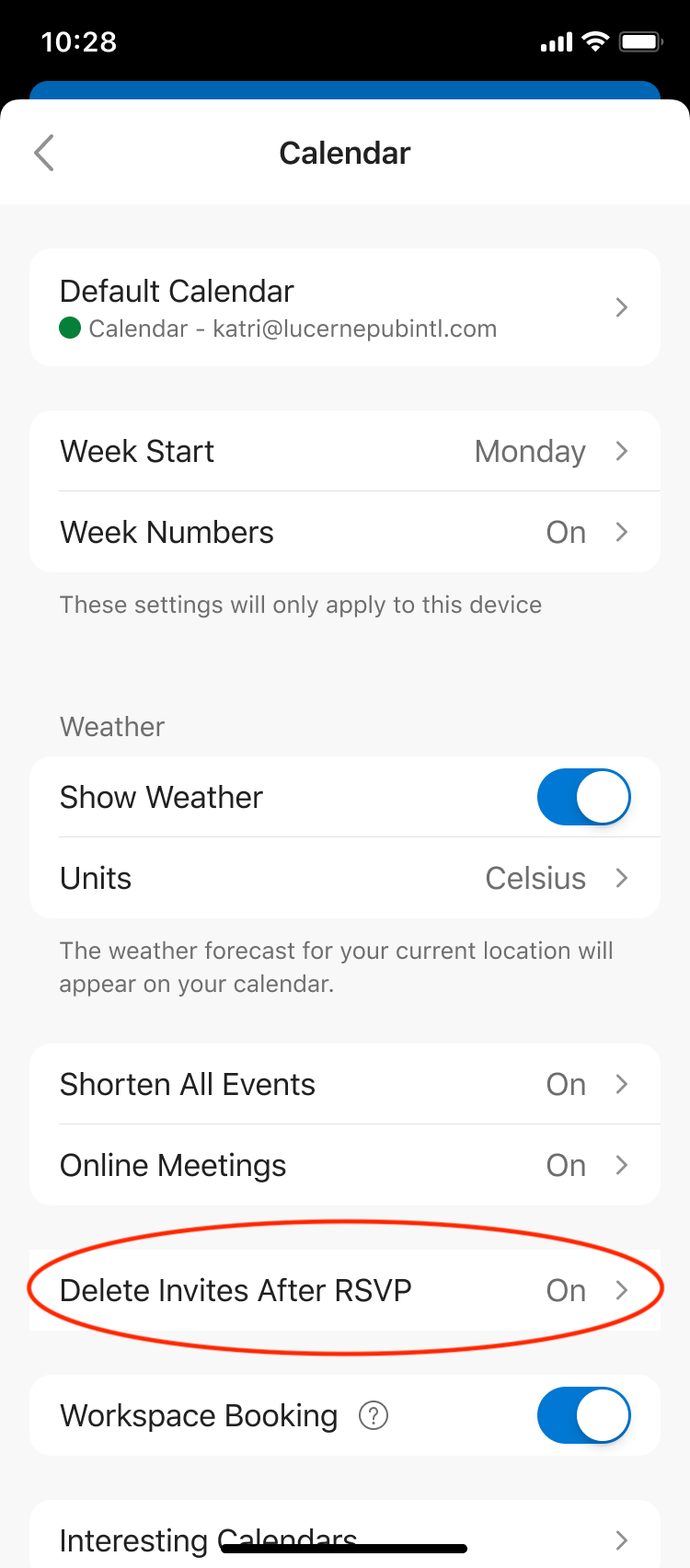Screen dimensions: 690x1568
Task: Open Week Numbers settings
Action: pyautogui.click(x=345, y=532)
